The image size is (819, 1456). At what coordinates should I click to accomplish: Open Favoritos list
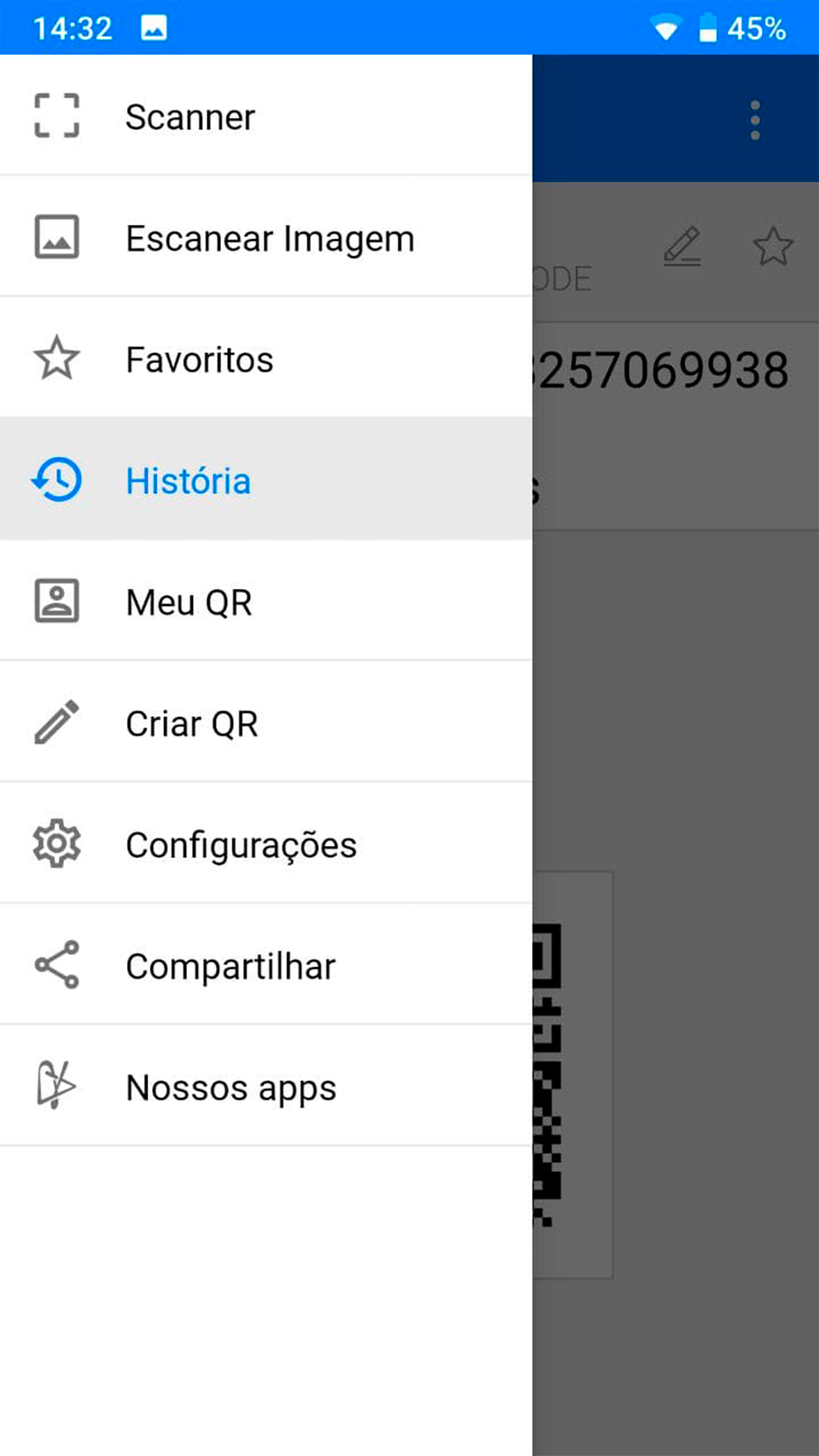199,359
